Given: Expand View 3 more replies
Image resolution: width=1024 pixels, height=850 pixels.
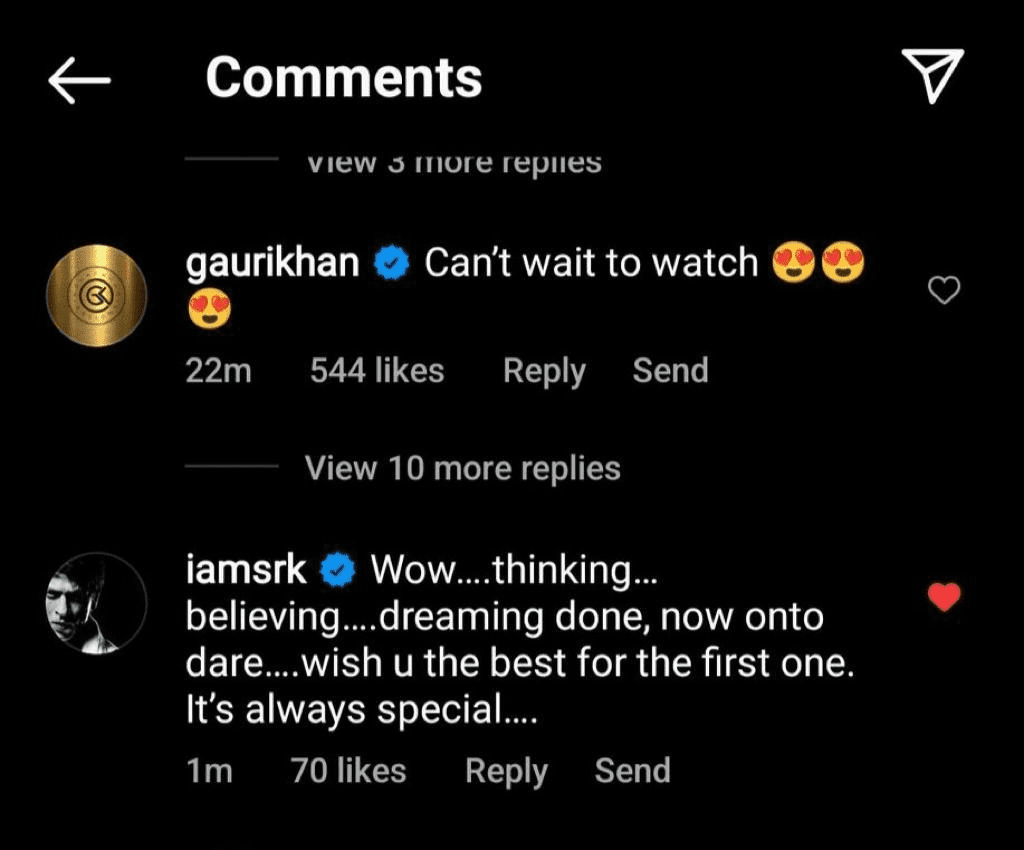Looking at the screenshot, I should (452, 162).
